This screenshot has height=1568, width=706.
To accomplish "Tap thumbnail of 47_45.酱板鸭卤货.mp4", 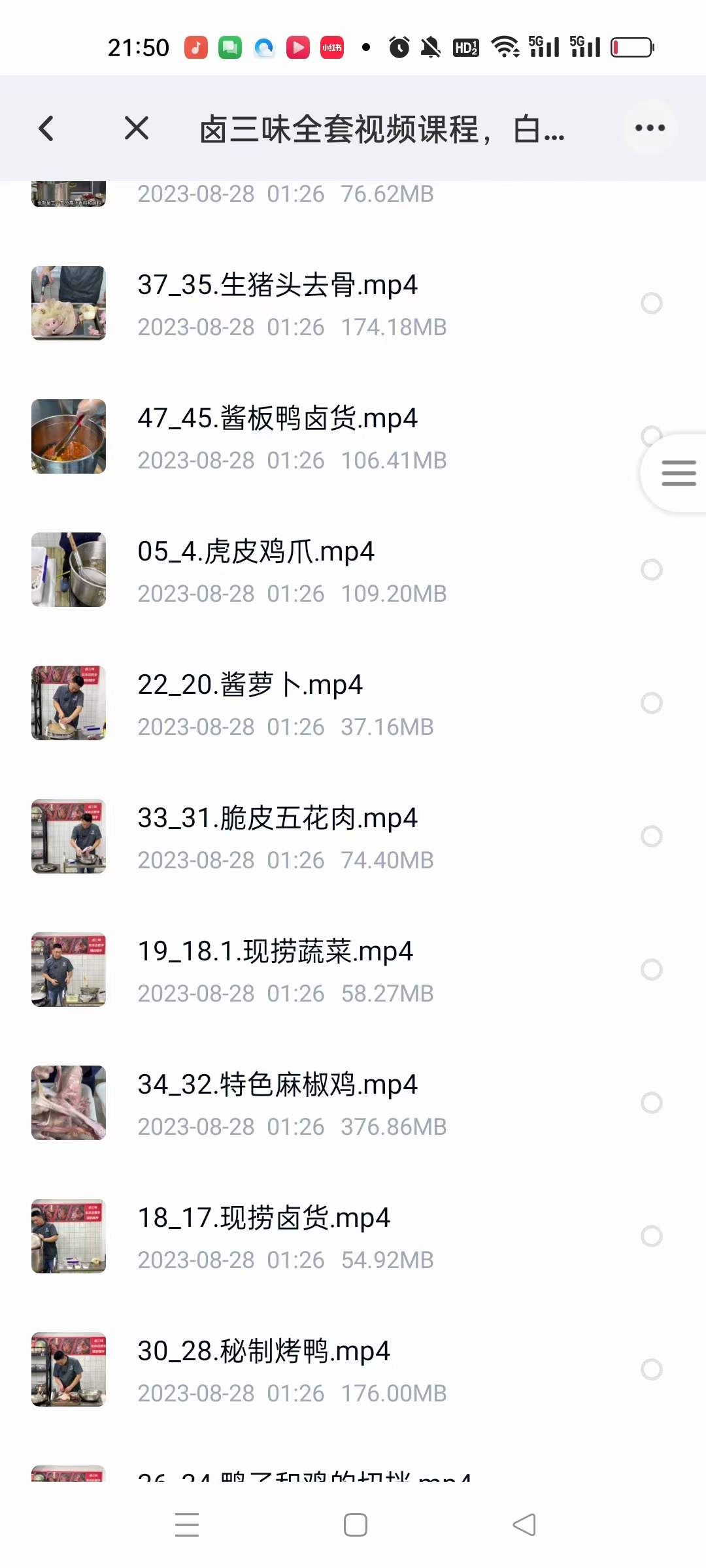I will [x=68, y=436].
